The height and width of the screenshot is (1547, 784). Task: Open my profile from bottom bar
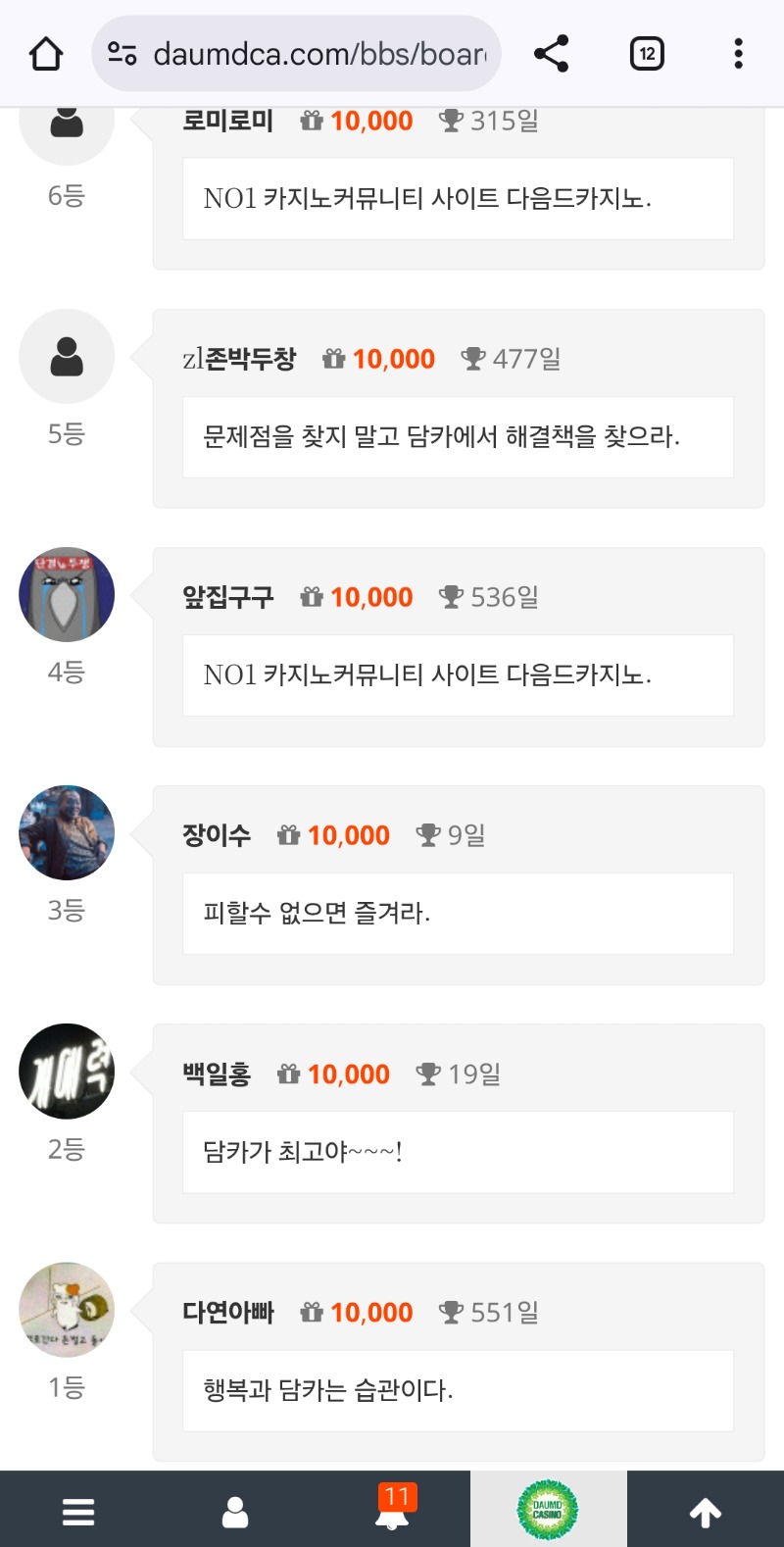[235, 1511]
